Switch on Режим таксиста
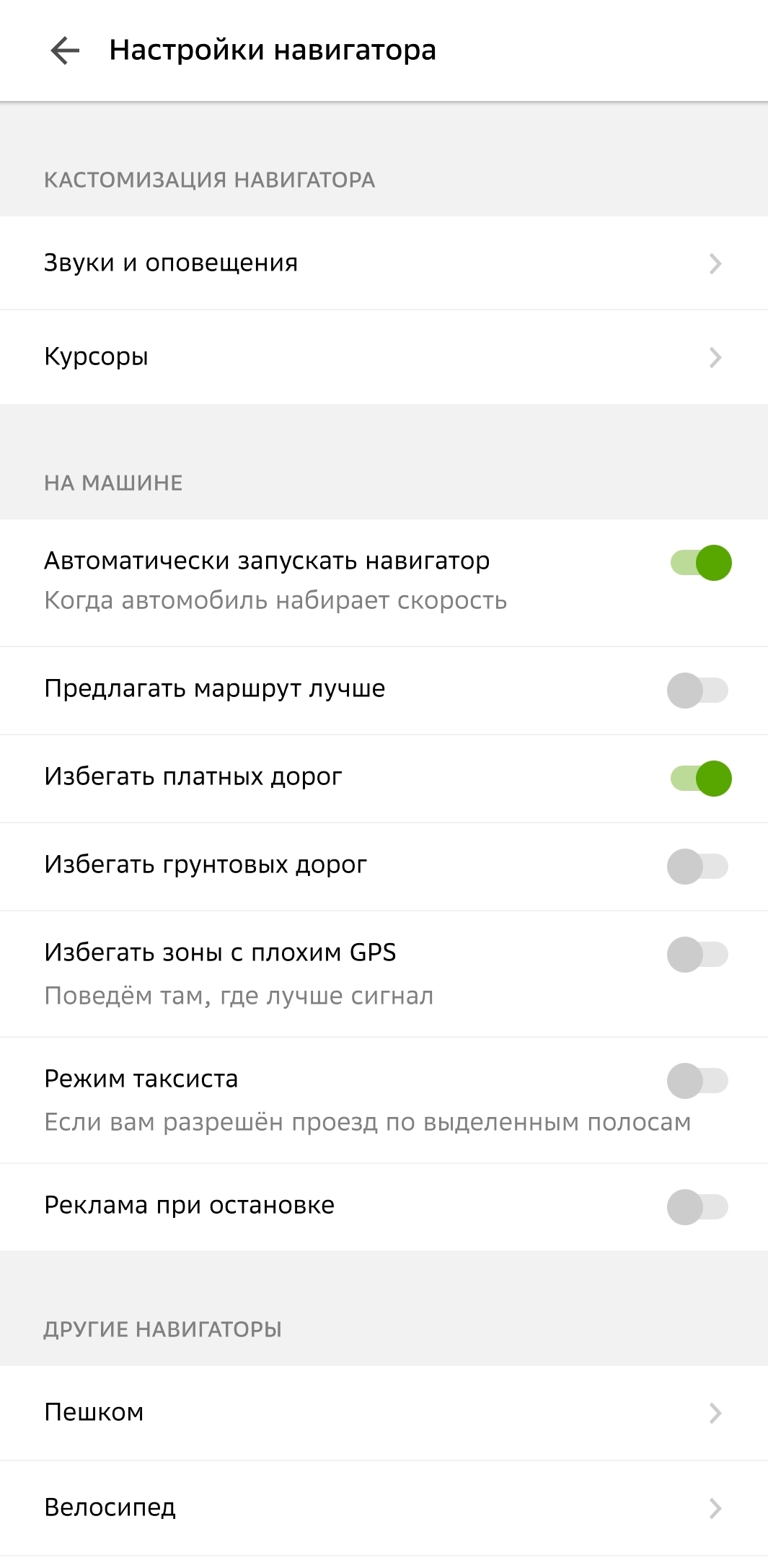Viewport: 768px width, 1568px height. point(697,1081)
